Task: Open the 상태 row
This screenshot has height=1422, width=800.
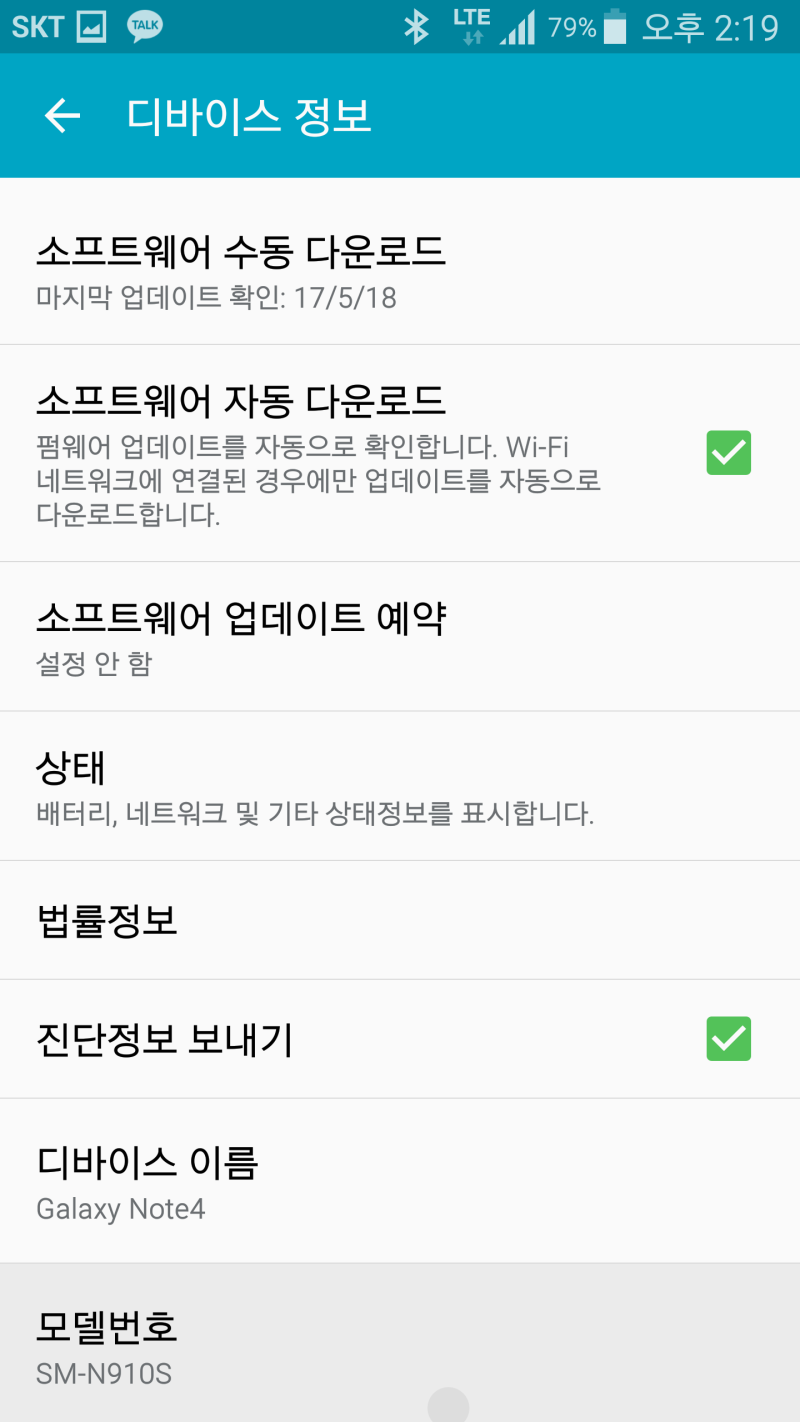Action: click(x=400, y=786)
